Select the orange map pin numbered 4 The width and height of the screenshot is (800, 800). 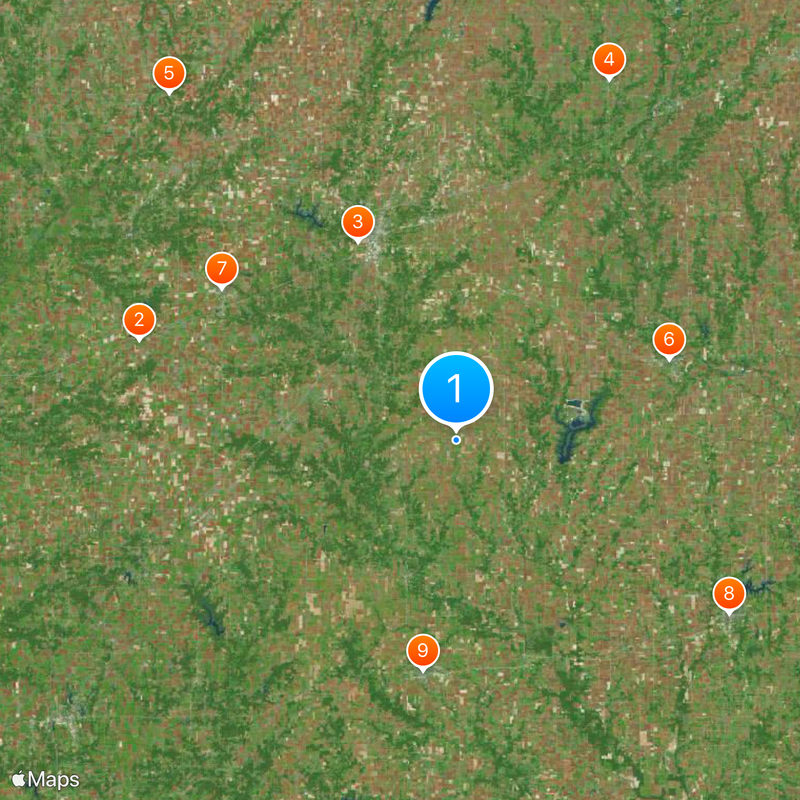[x=609, y=60]
